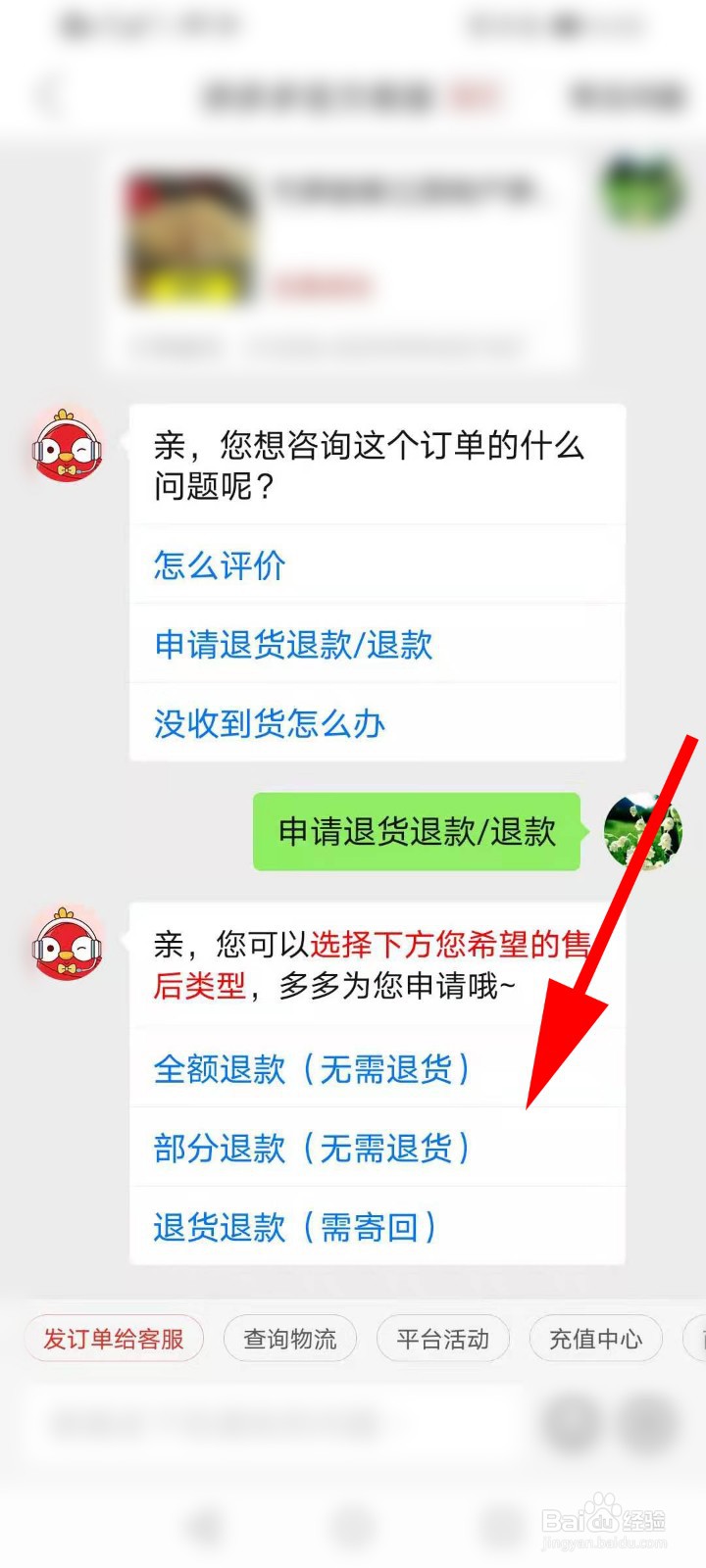Open 平台活动 from the quick menu
706x1568 pixels.
point(442,1338)
